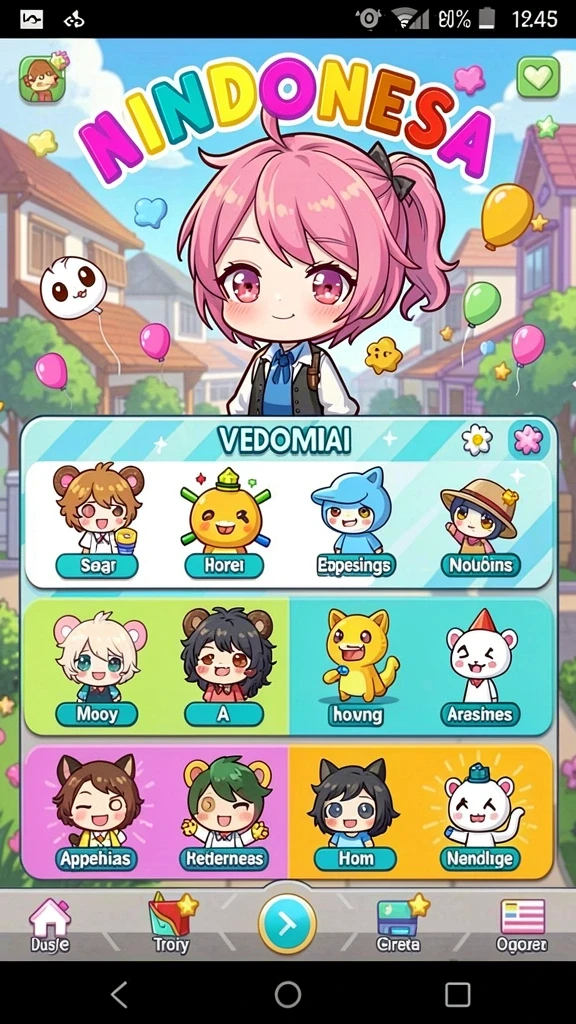
Task: Switch to the Troiry tab
Action: coord(172,923)
